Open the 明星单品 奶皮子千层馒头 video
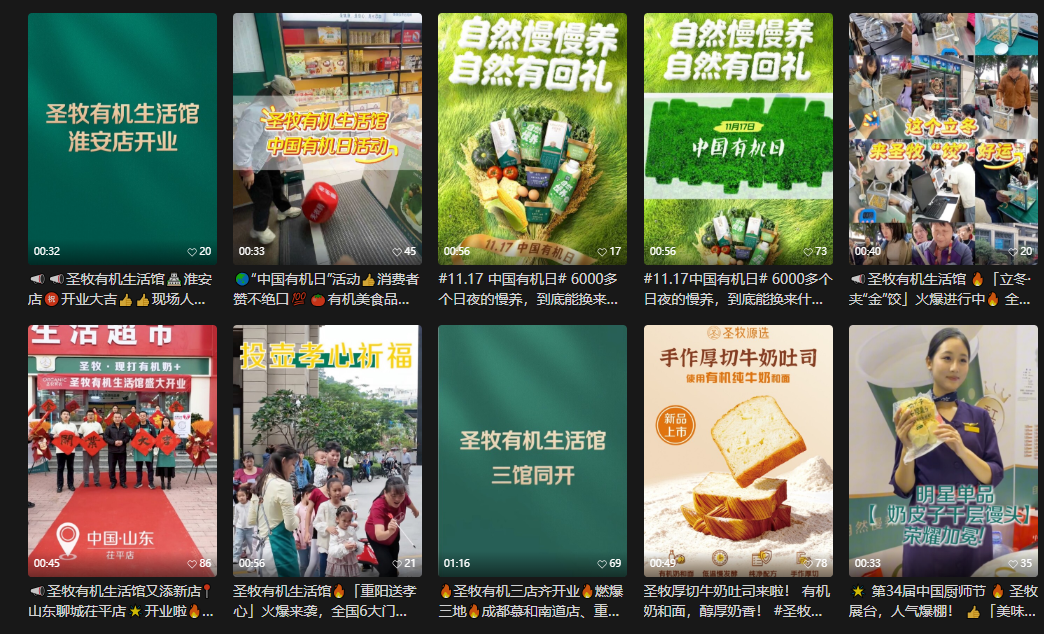 pos(943,450)
